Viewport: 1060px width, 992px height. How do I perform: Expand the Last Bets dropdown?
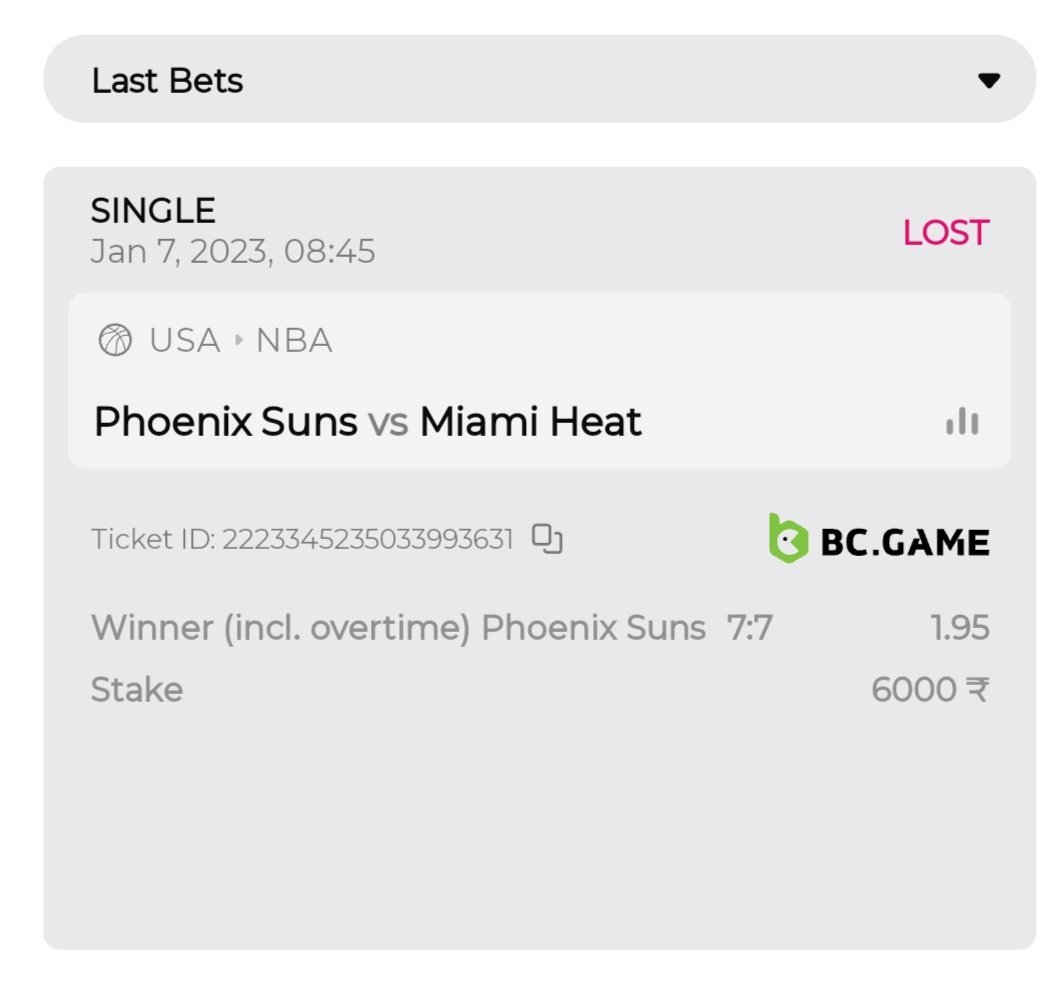(x=988, y=81)
